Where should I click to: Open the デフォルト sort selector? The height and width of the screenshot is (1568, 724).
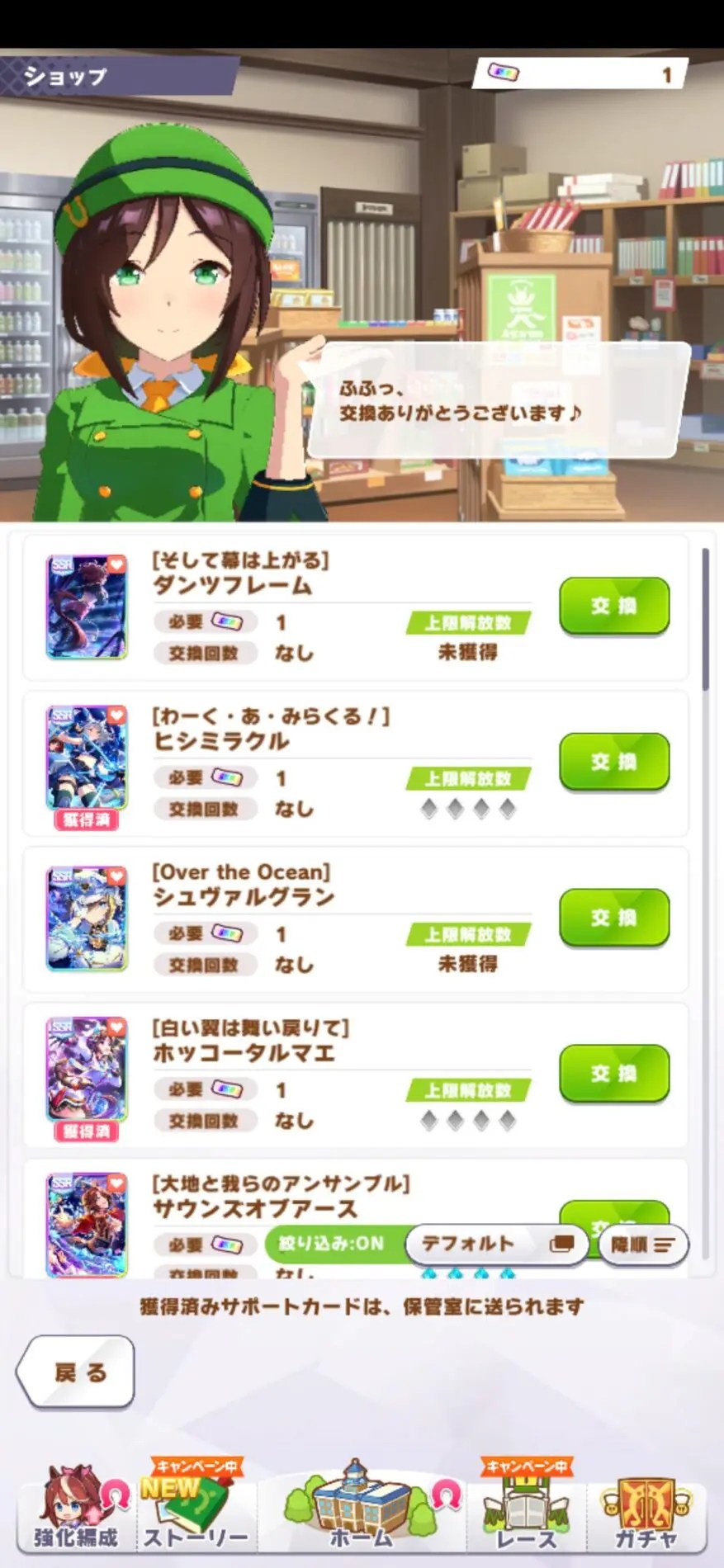click(x=496, y=1244)
